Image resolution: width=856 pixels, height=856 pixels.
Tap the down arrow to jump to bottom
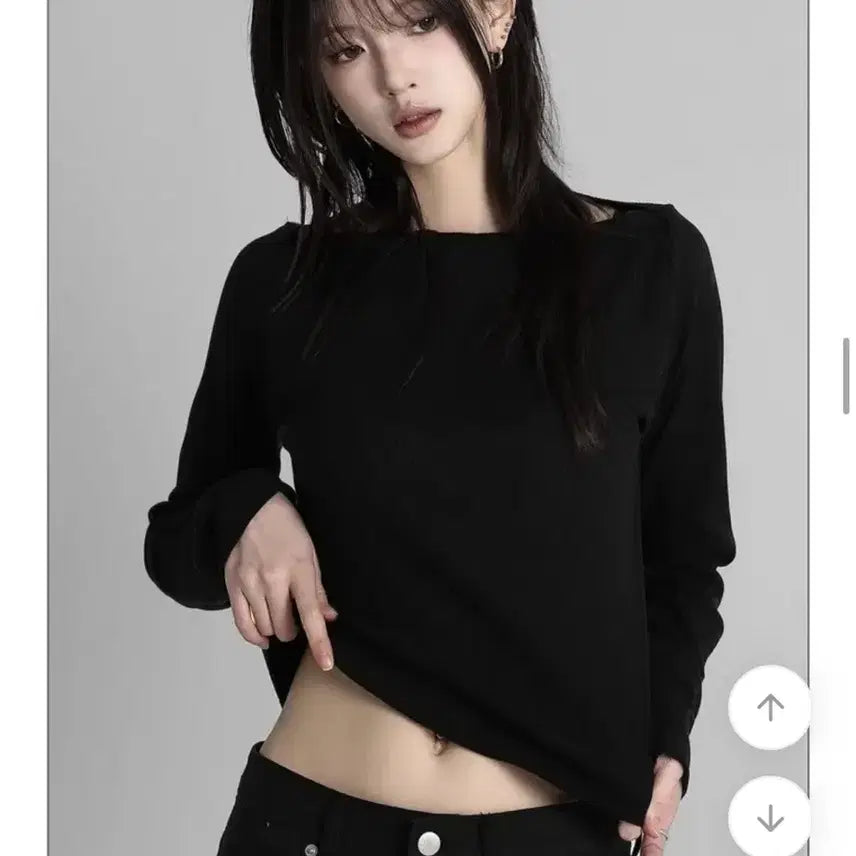click(x=769, y=816)
